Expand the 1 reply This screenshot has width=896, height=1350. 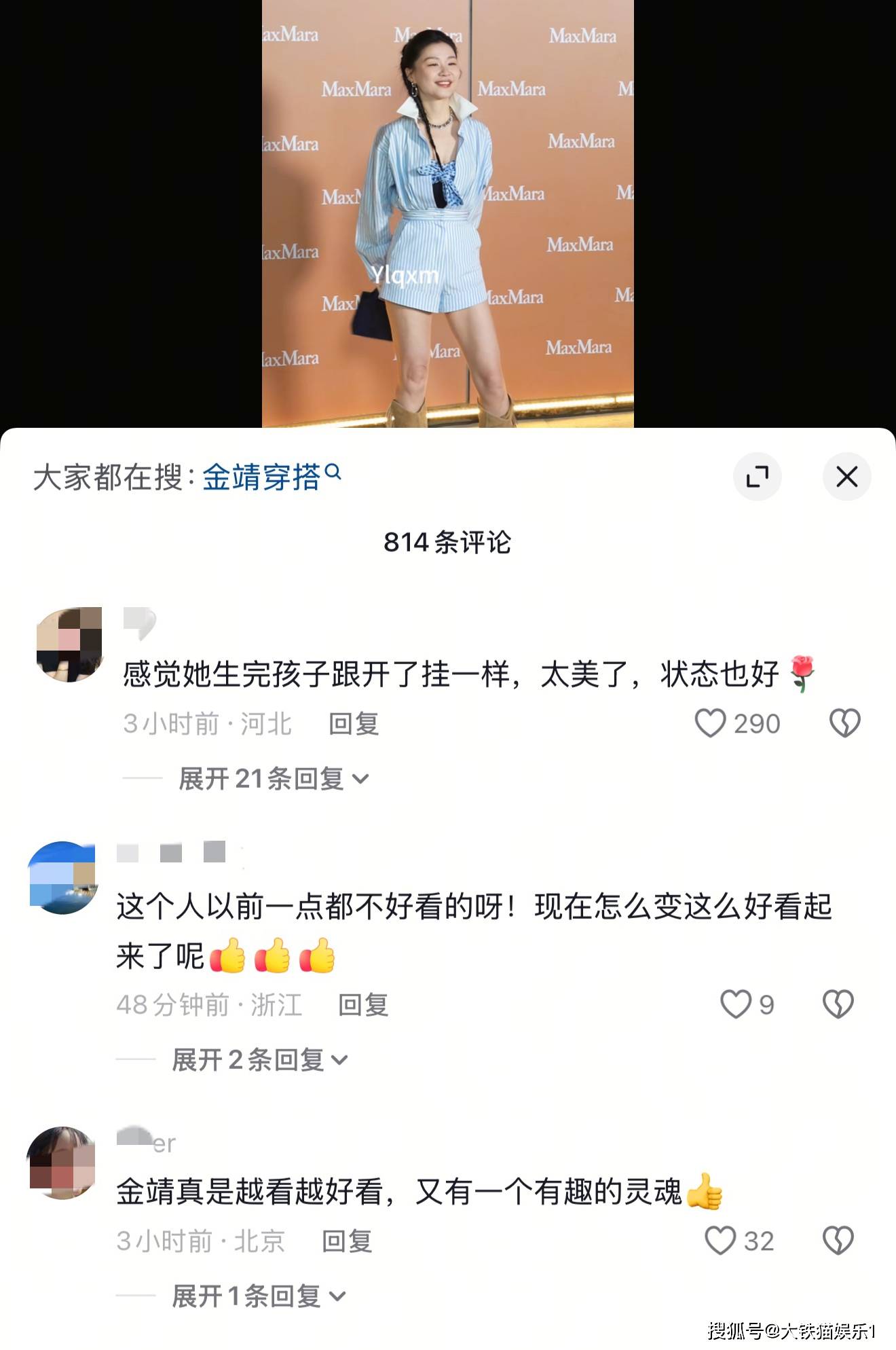point(258,1296)
